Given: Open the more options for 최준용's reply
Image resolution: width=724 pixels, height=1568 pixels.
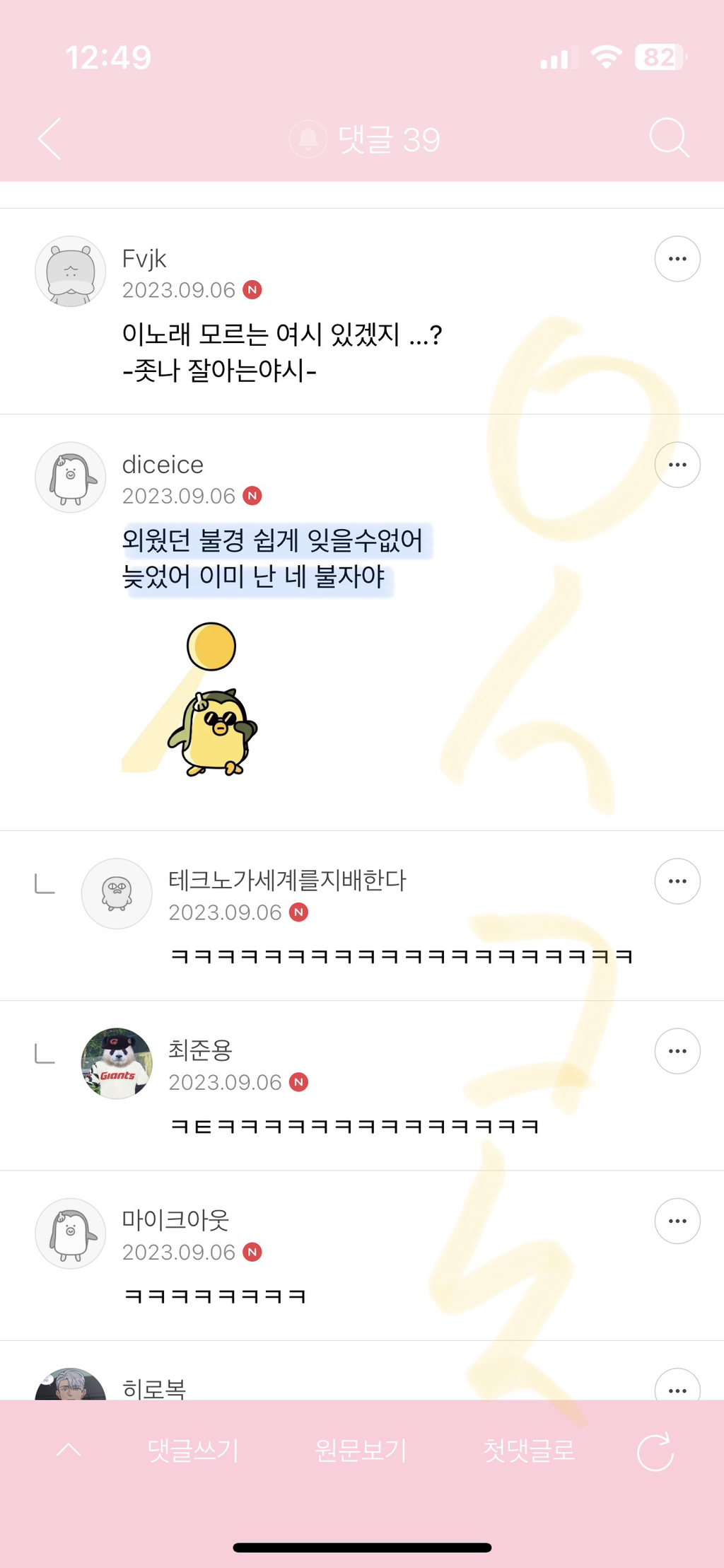Looking at the screenshot, I should pos(677,1051).
